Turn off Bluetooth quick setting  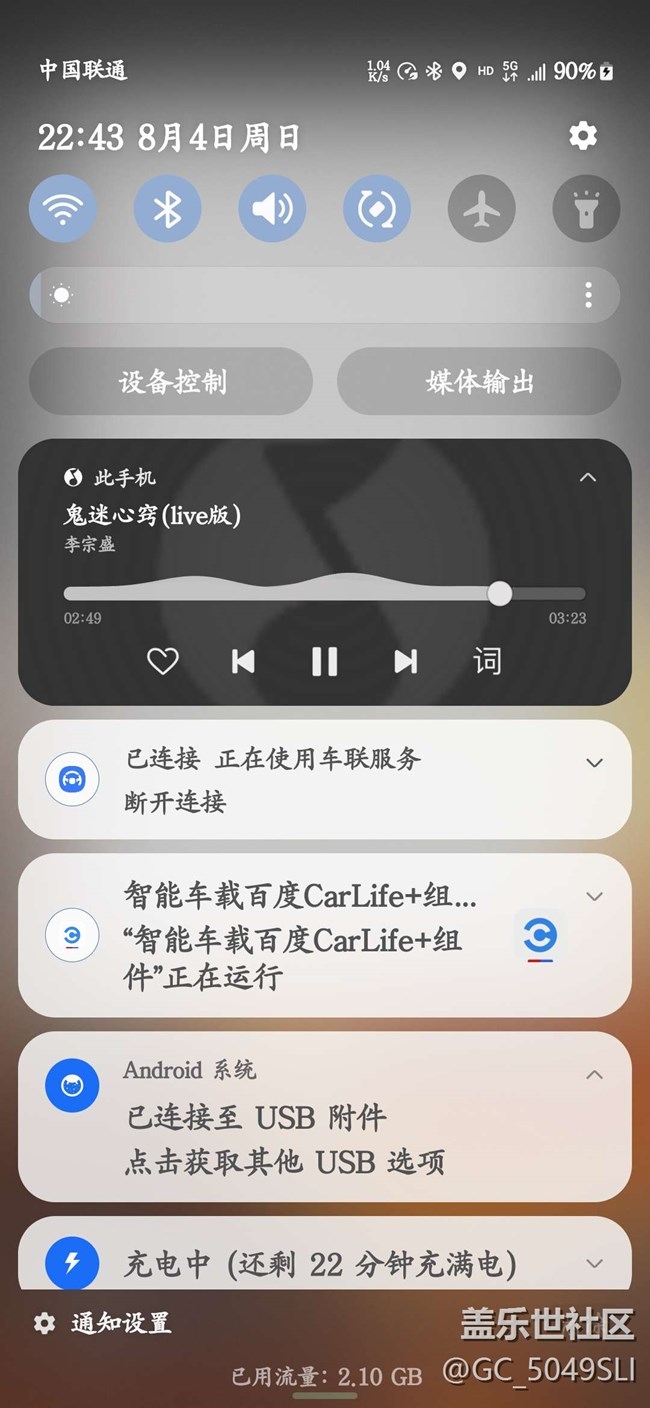pos(168,209)
